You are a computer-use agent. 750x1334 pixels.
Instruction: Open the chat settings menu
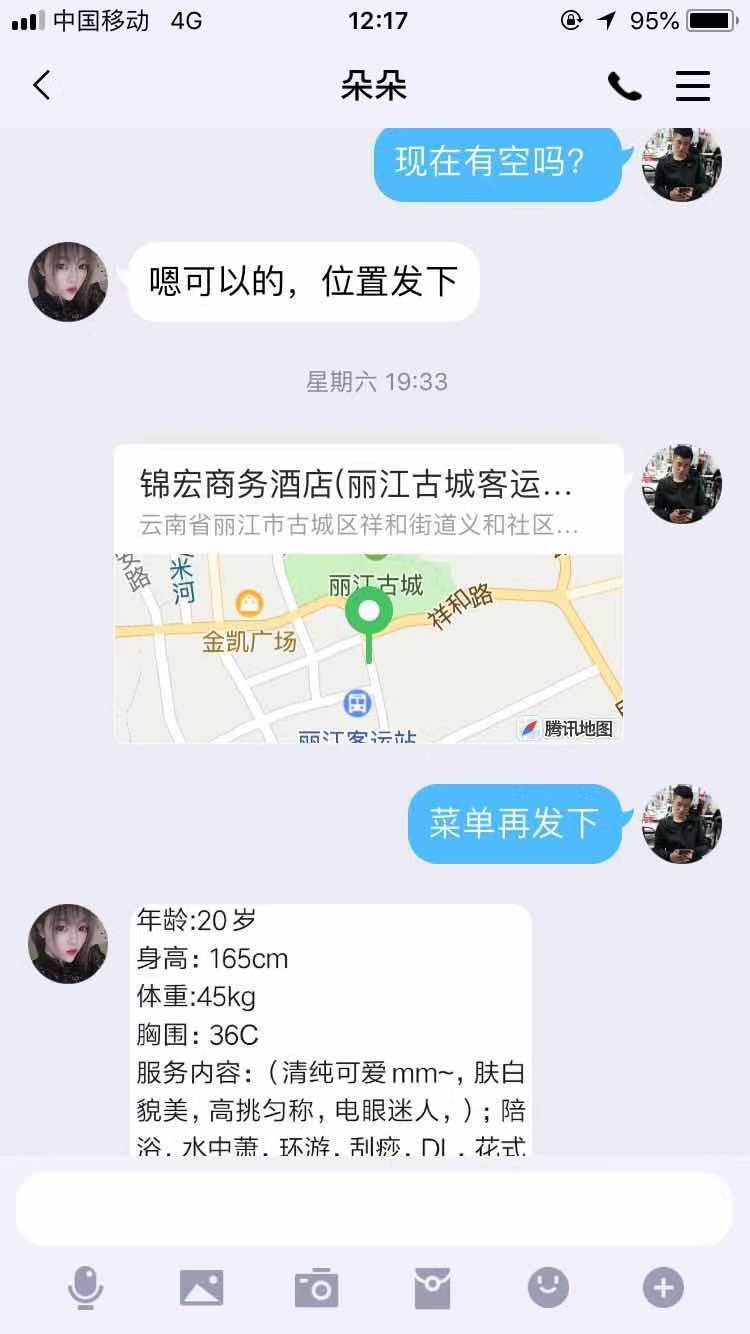click(693, 87)
